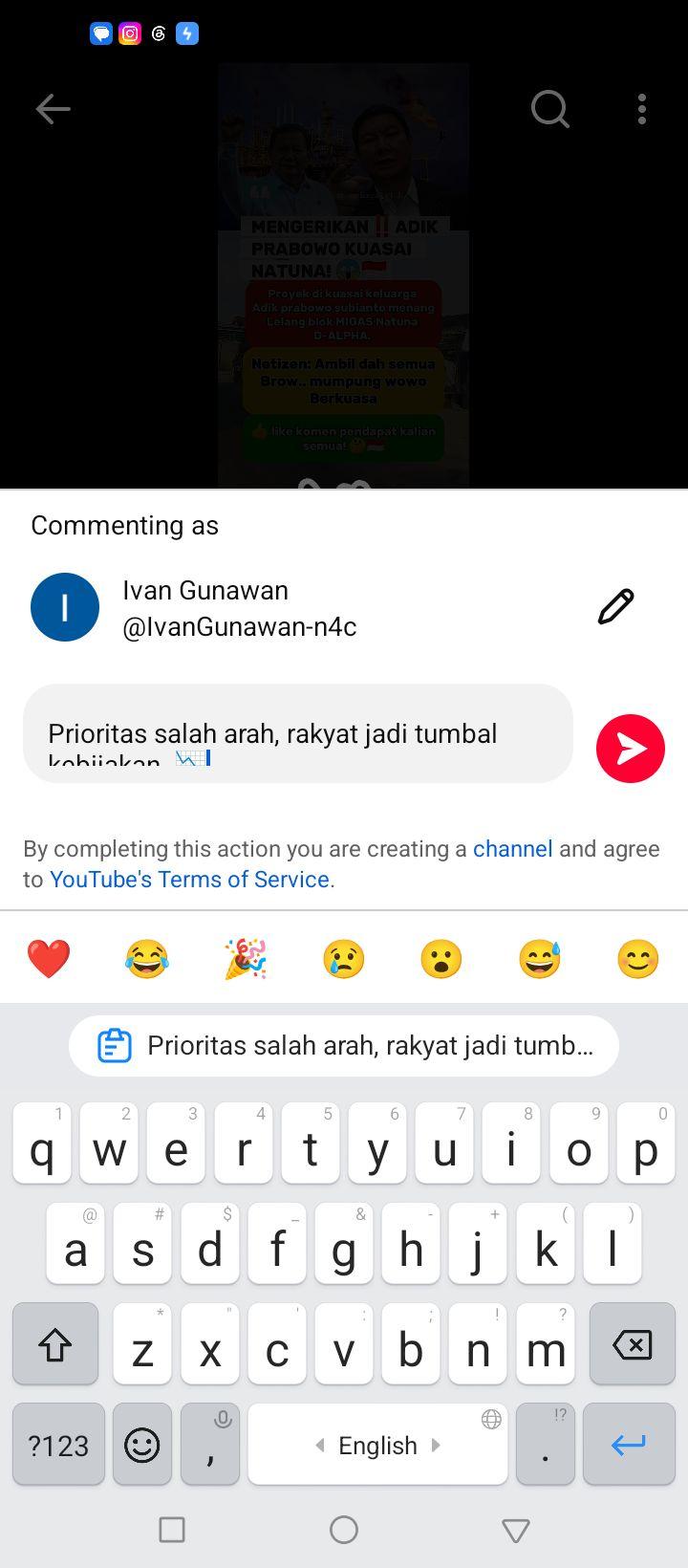Paste the clipboard suggestion Prioritas salah arah
Image resolution: width=688 pixels, height=1568 pixels.
point(344,1046)
